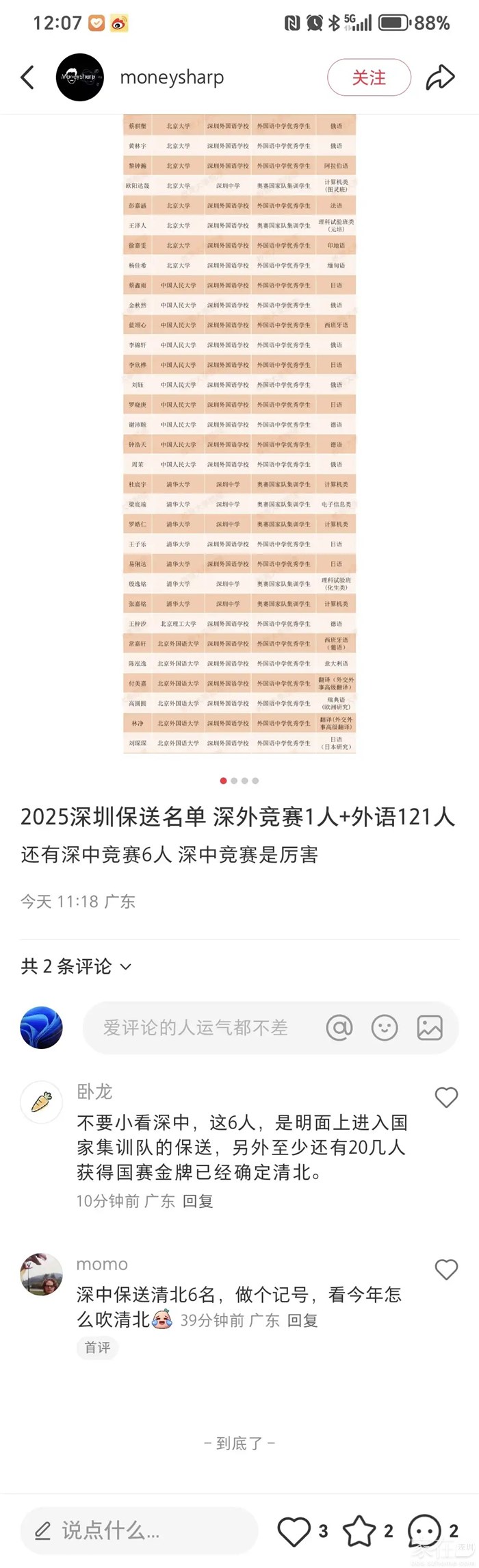Open the emoji picker in comment box
Image resolution: width=479 pixels, height=1568 pixels.
[385, 1027]
